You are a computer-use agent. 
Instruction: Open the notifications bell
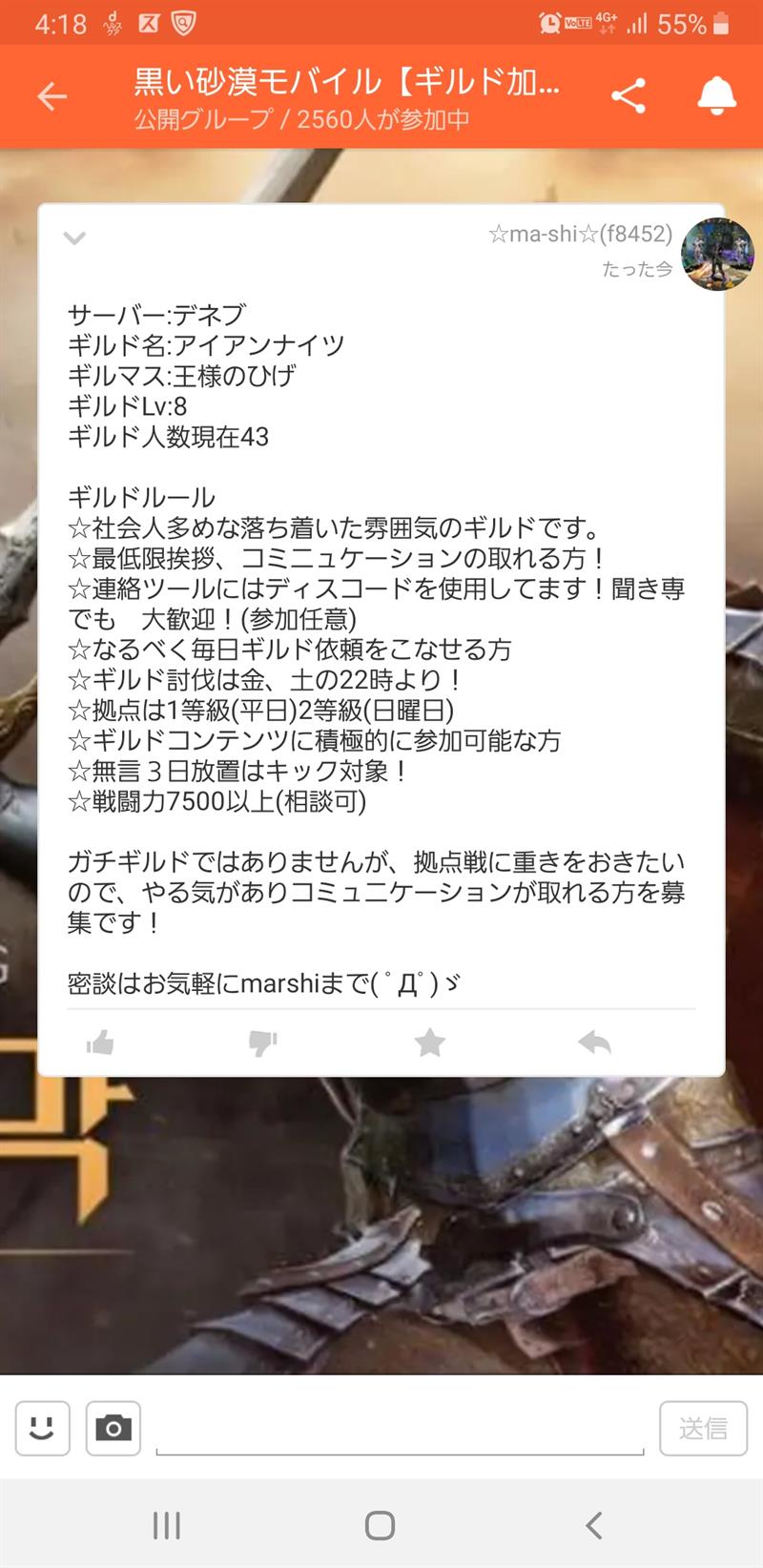pyautogui.click(x=716, y=96)
